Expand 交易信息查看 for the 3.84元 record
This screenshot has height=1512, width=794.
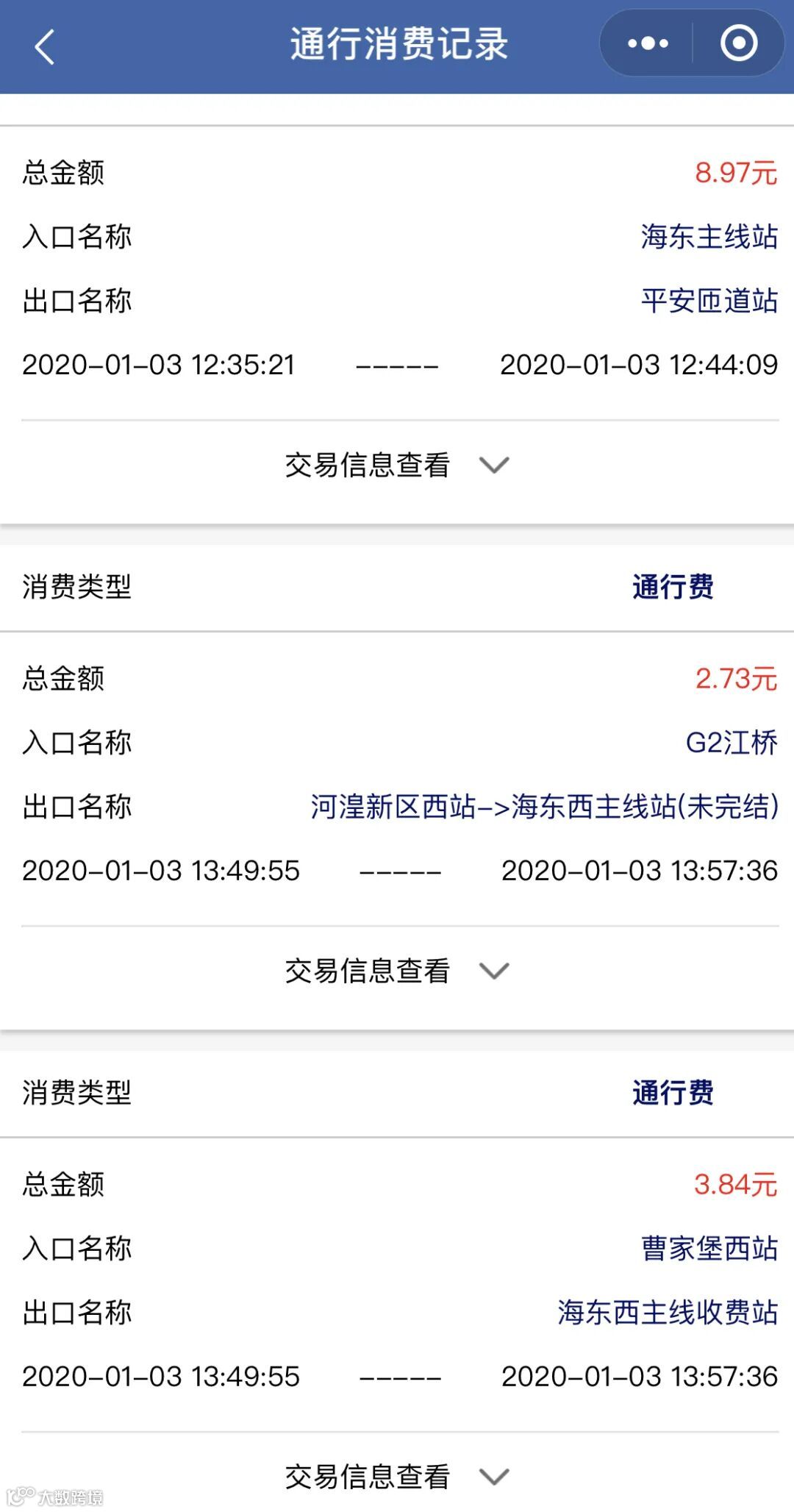point(397,1476)
